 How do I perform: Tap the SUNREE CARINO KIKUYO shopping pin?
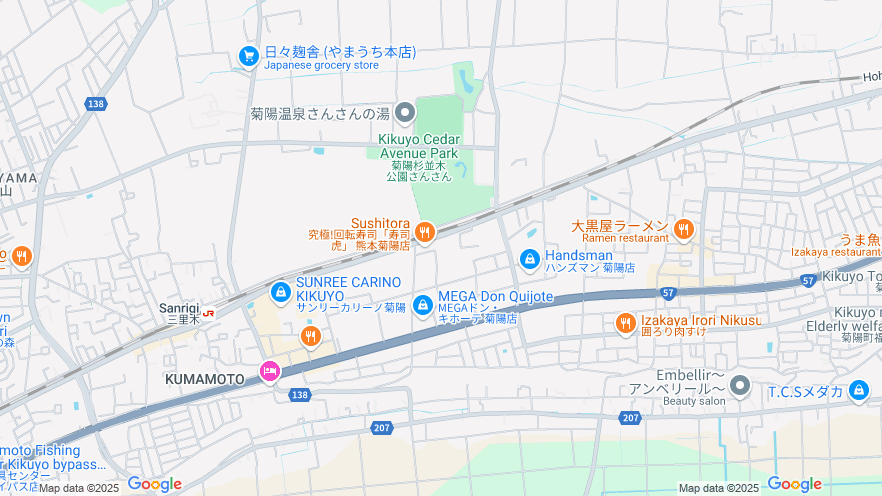click(281, 292)
